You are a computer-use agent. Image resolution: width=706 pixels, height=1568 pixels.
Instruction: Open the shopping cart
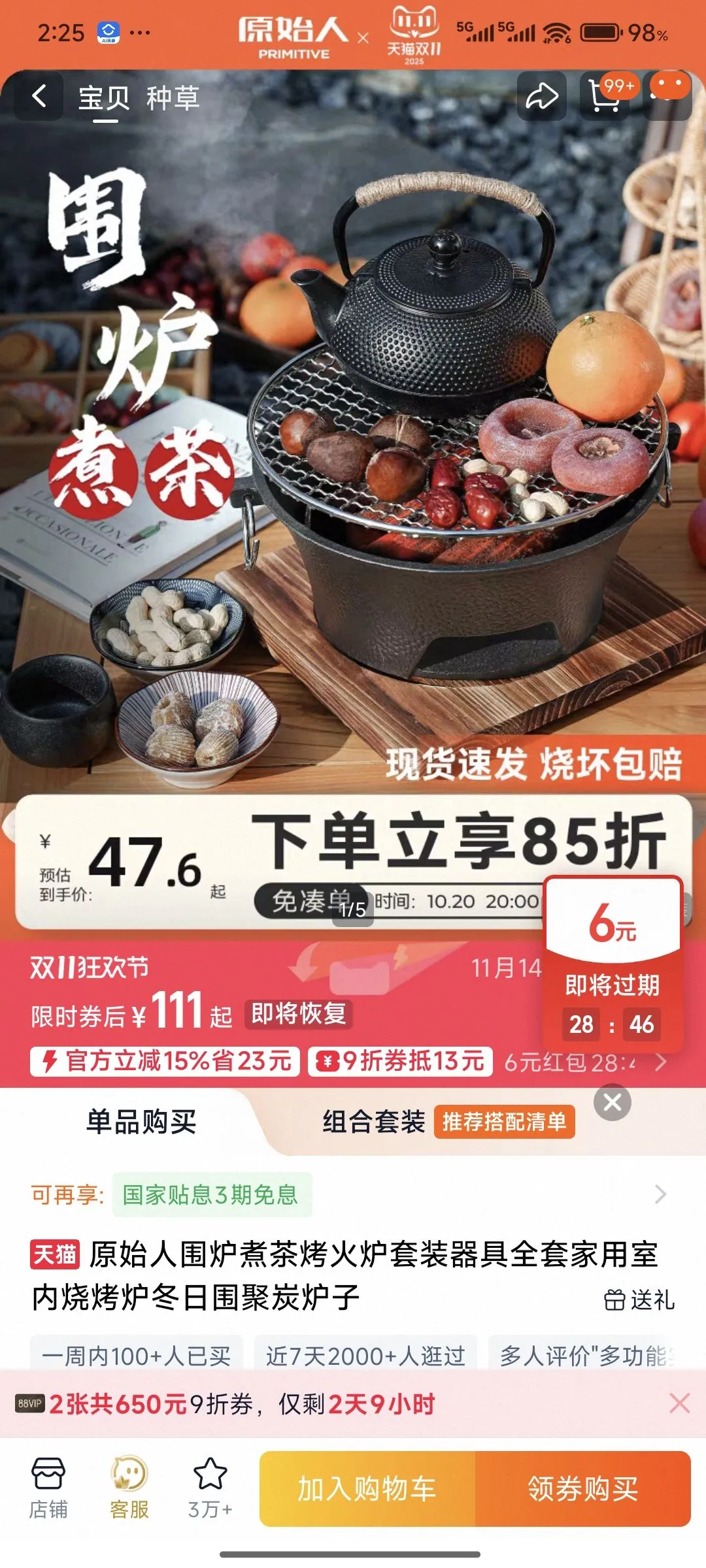tap(605, 97)
